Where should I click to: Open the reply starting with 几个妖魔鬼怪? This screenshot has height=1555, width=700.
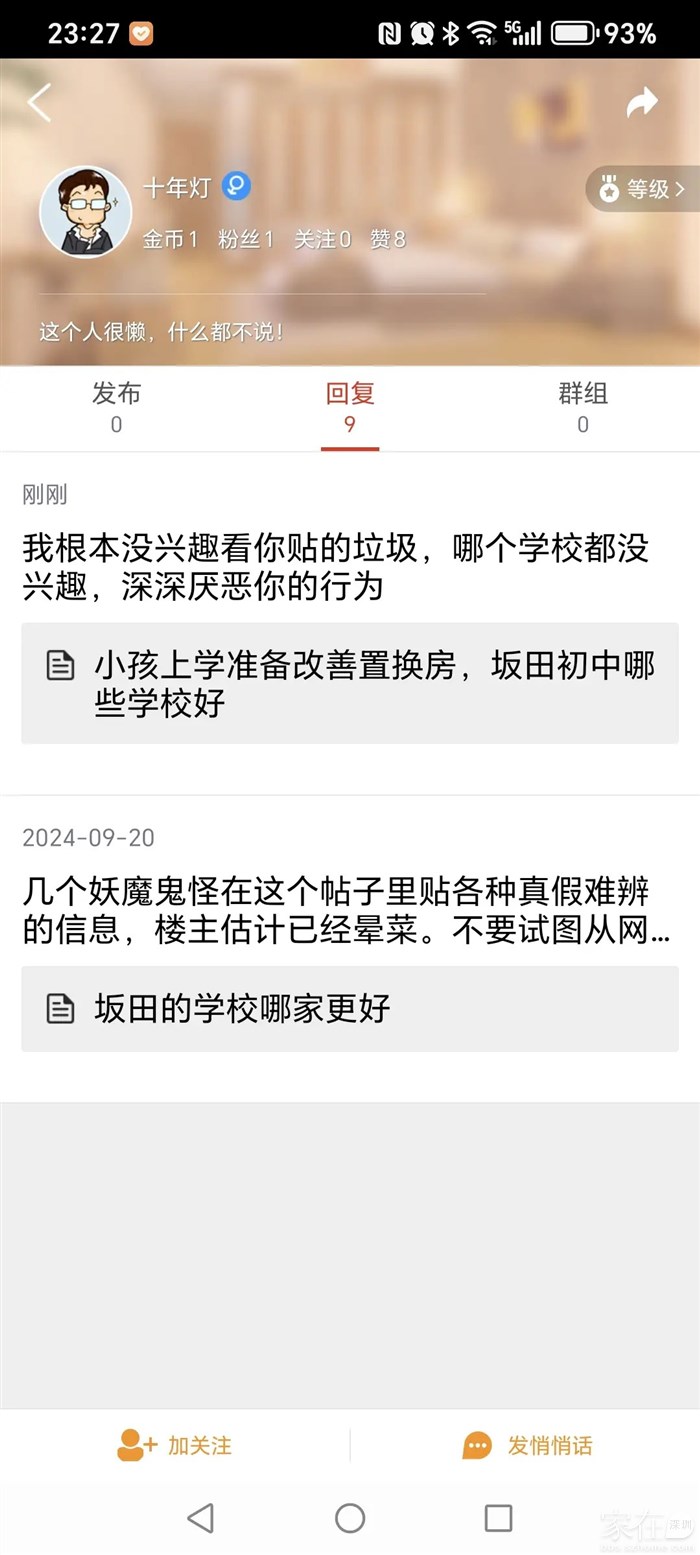click(x=346, y=910)
